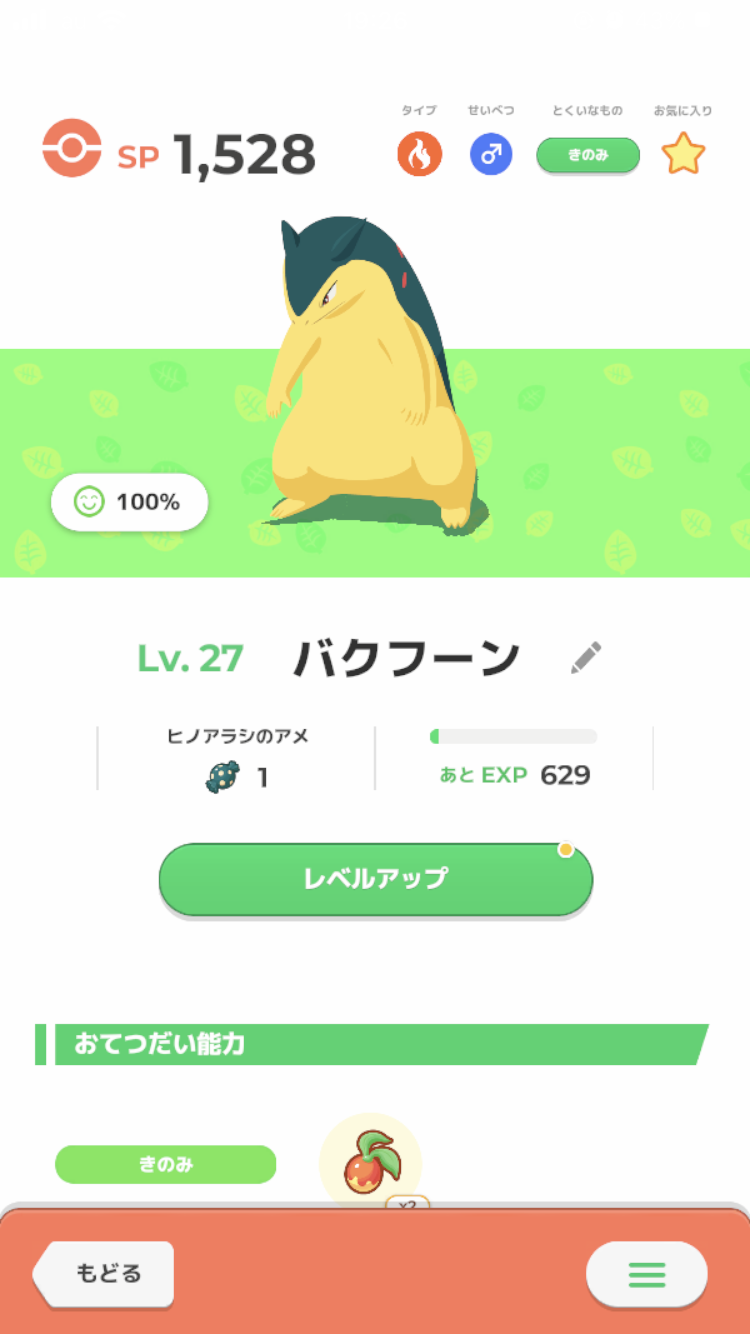This screenshot has width=750, height=1334.
Task: Edit バクフーン's nickname with pencil icon
Action: click(x=586, y=658)
